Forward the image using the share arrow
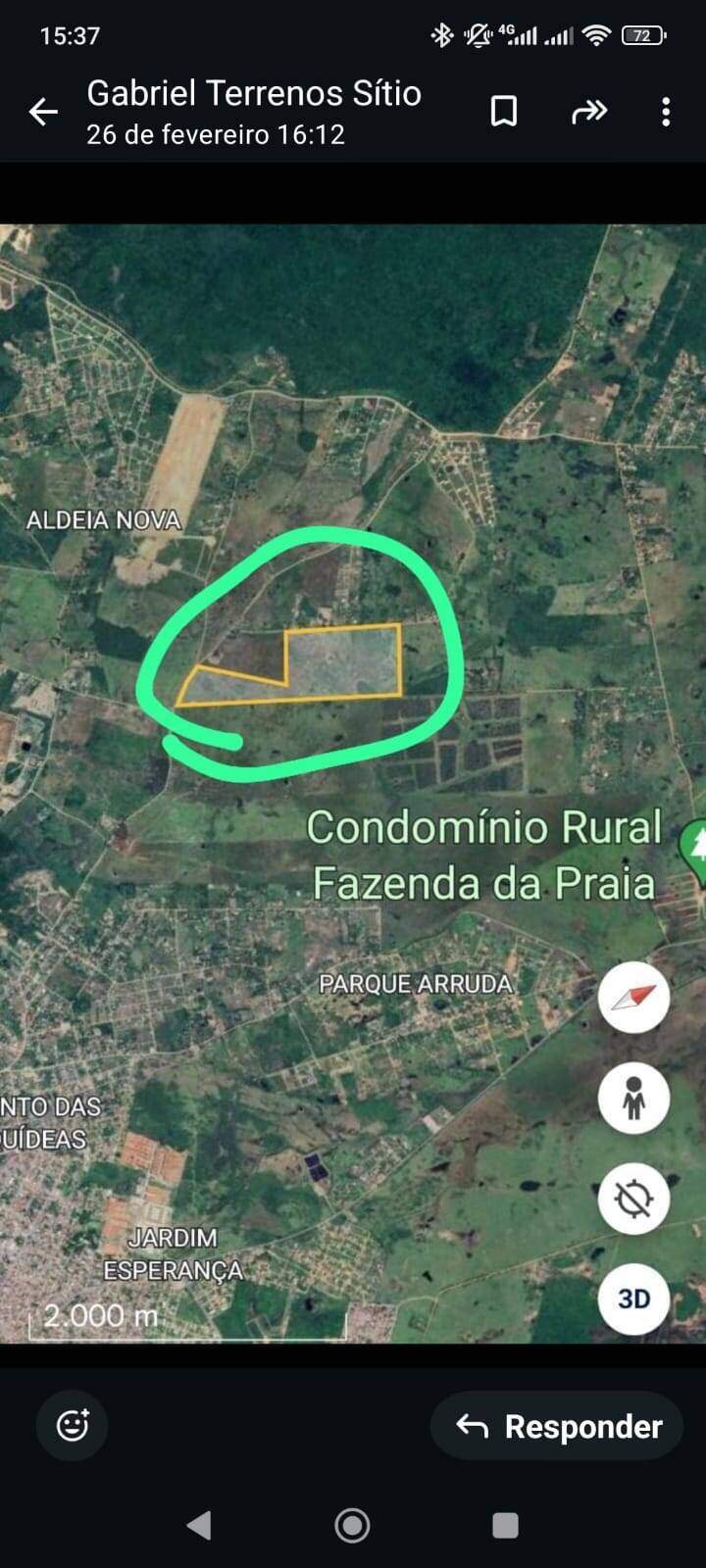 pyautogui.click(x=588, y=112)
